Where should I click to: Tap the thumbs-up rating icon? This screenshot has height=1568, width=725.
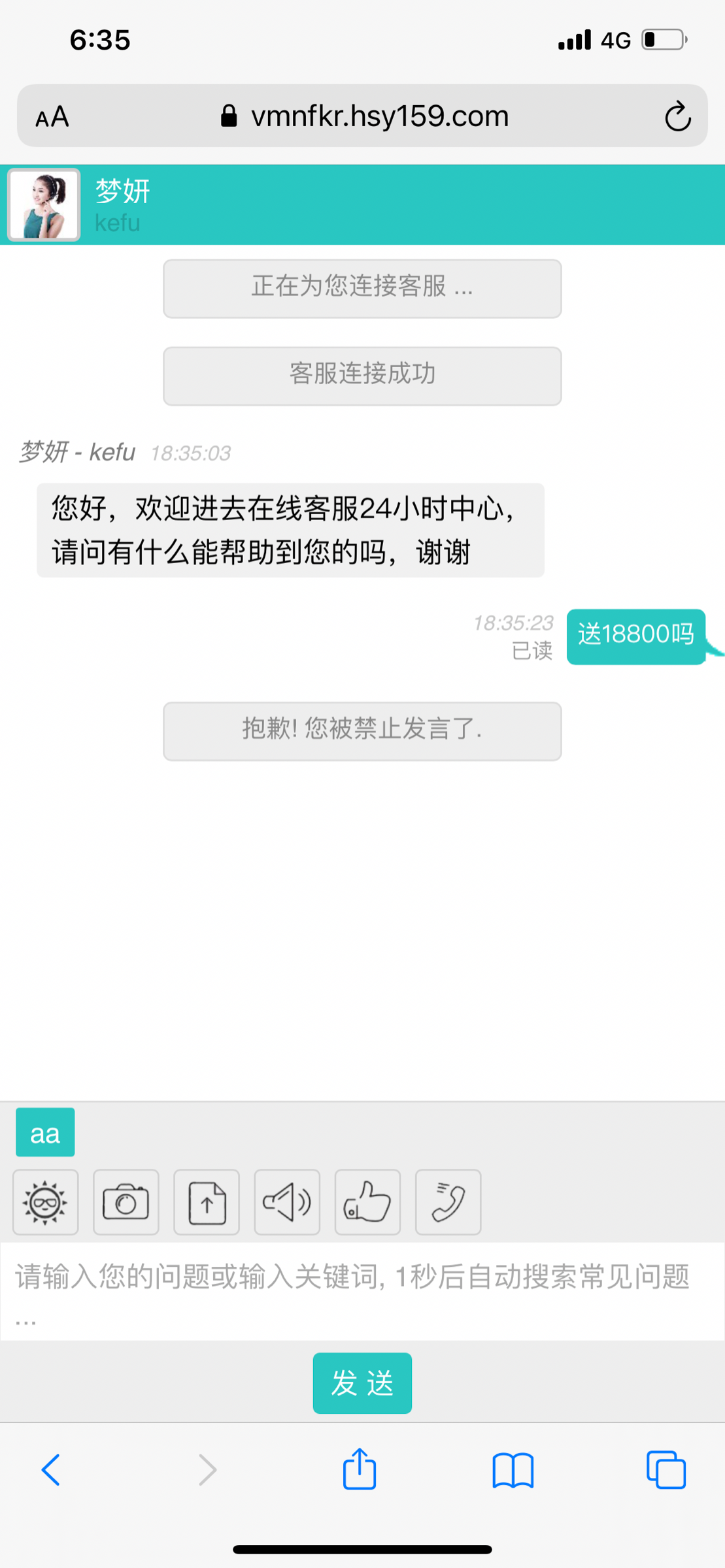tap(367, 1202)
